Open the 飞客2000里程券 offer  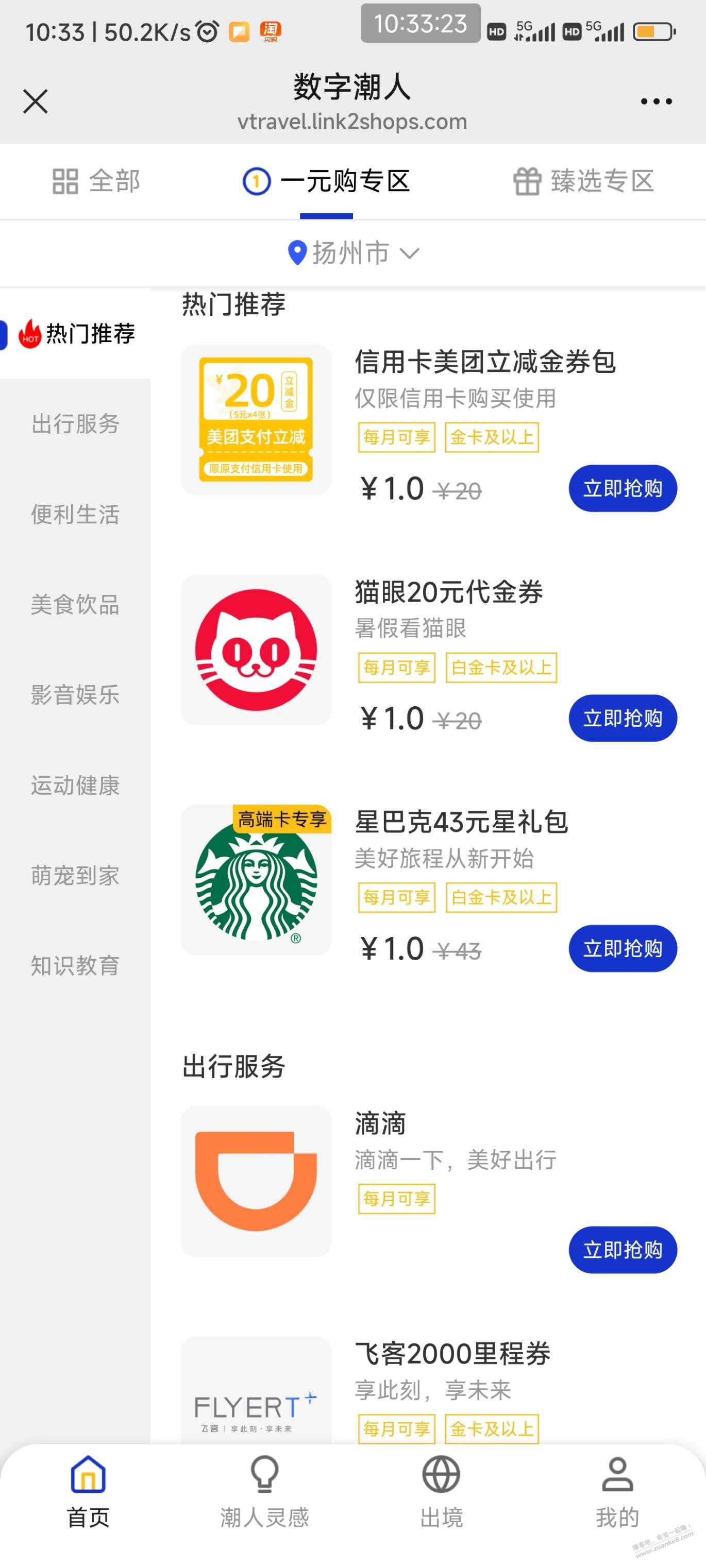point(452,1354)
